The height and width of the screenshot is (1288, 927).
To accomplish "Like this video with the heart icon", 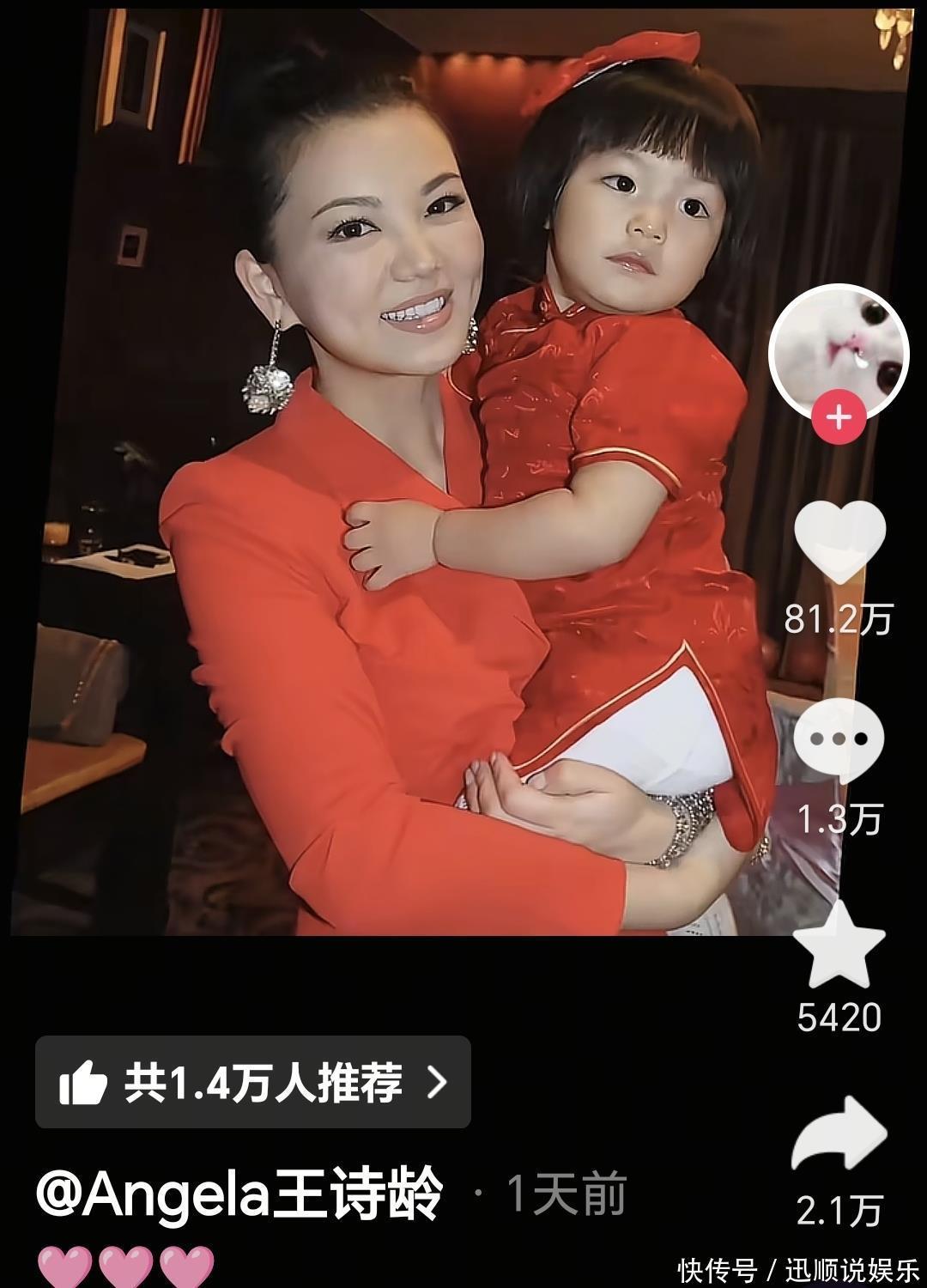I will tap(839, 539).
